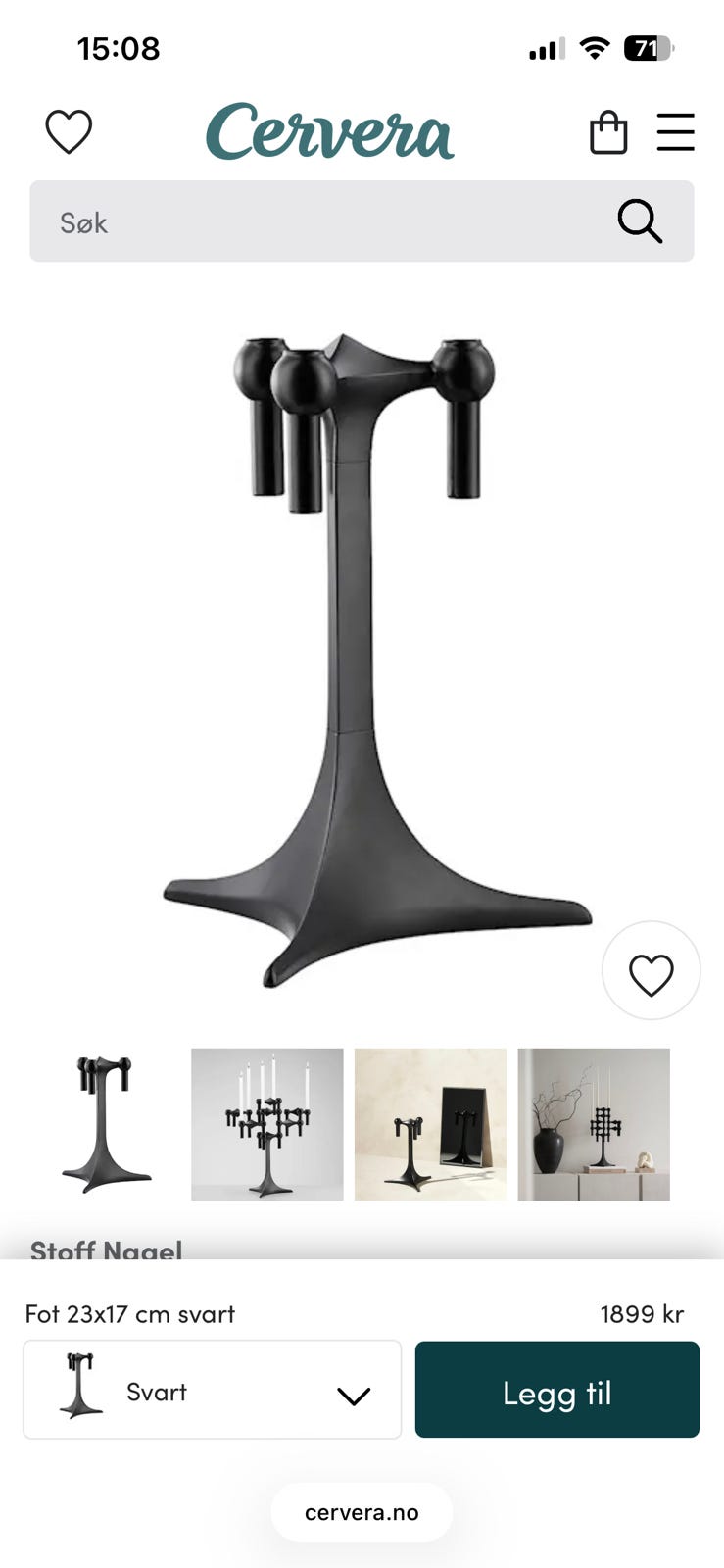
Task: Open the wishlist heart in the header
Action: point(69,131)
